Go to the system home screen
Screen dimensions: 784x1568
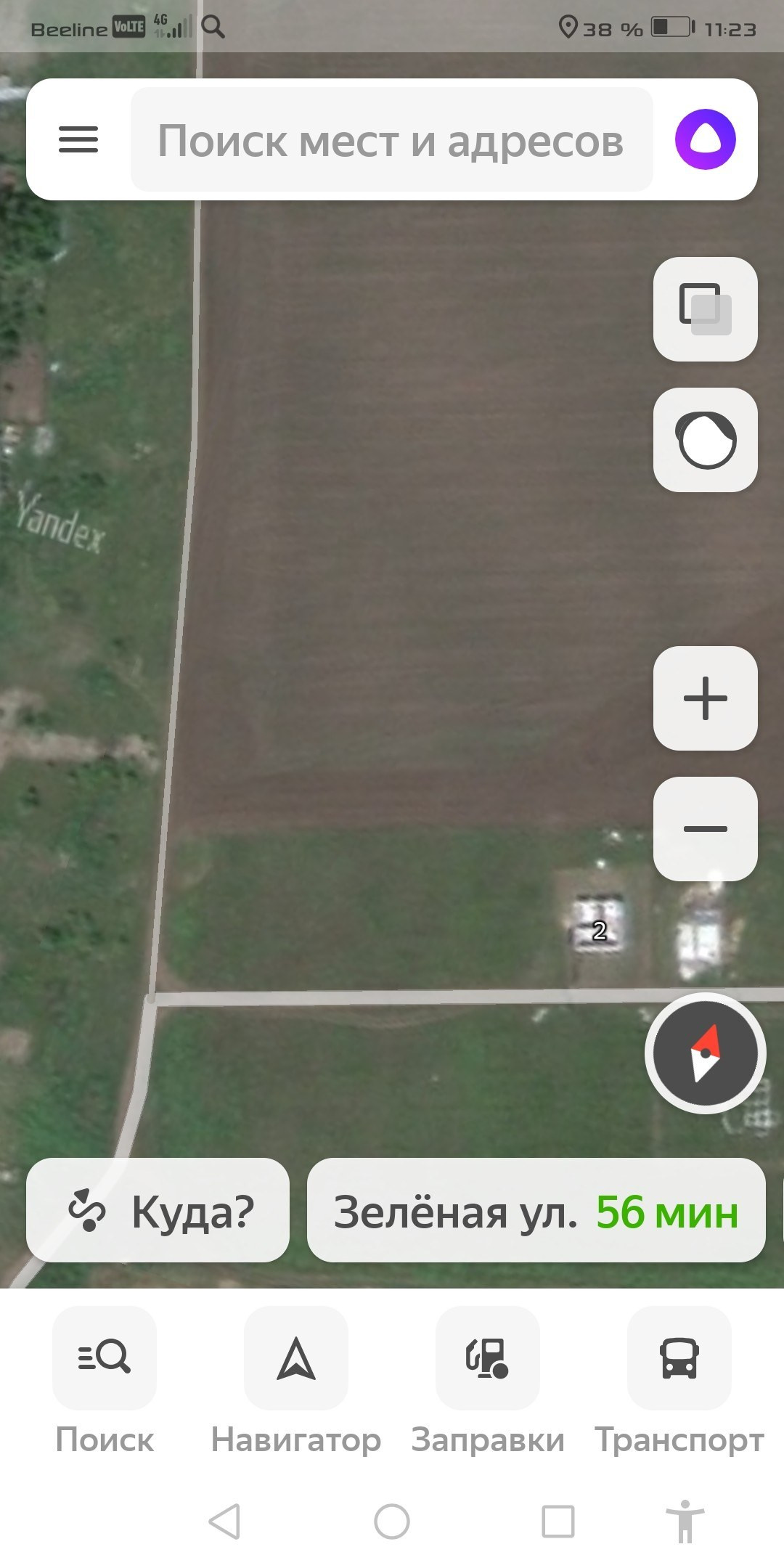392,1521
